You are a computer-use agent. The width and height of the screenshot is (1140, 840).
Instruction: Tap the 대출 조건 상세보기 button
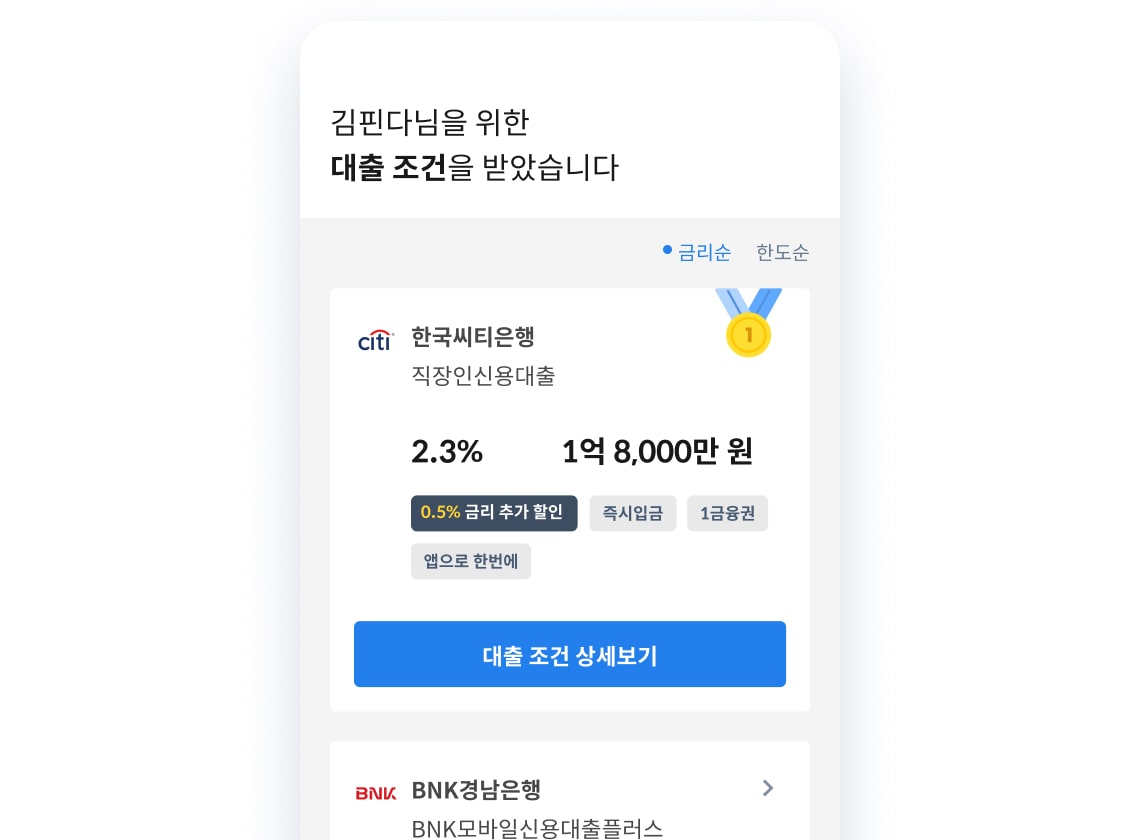569,655
